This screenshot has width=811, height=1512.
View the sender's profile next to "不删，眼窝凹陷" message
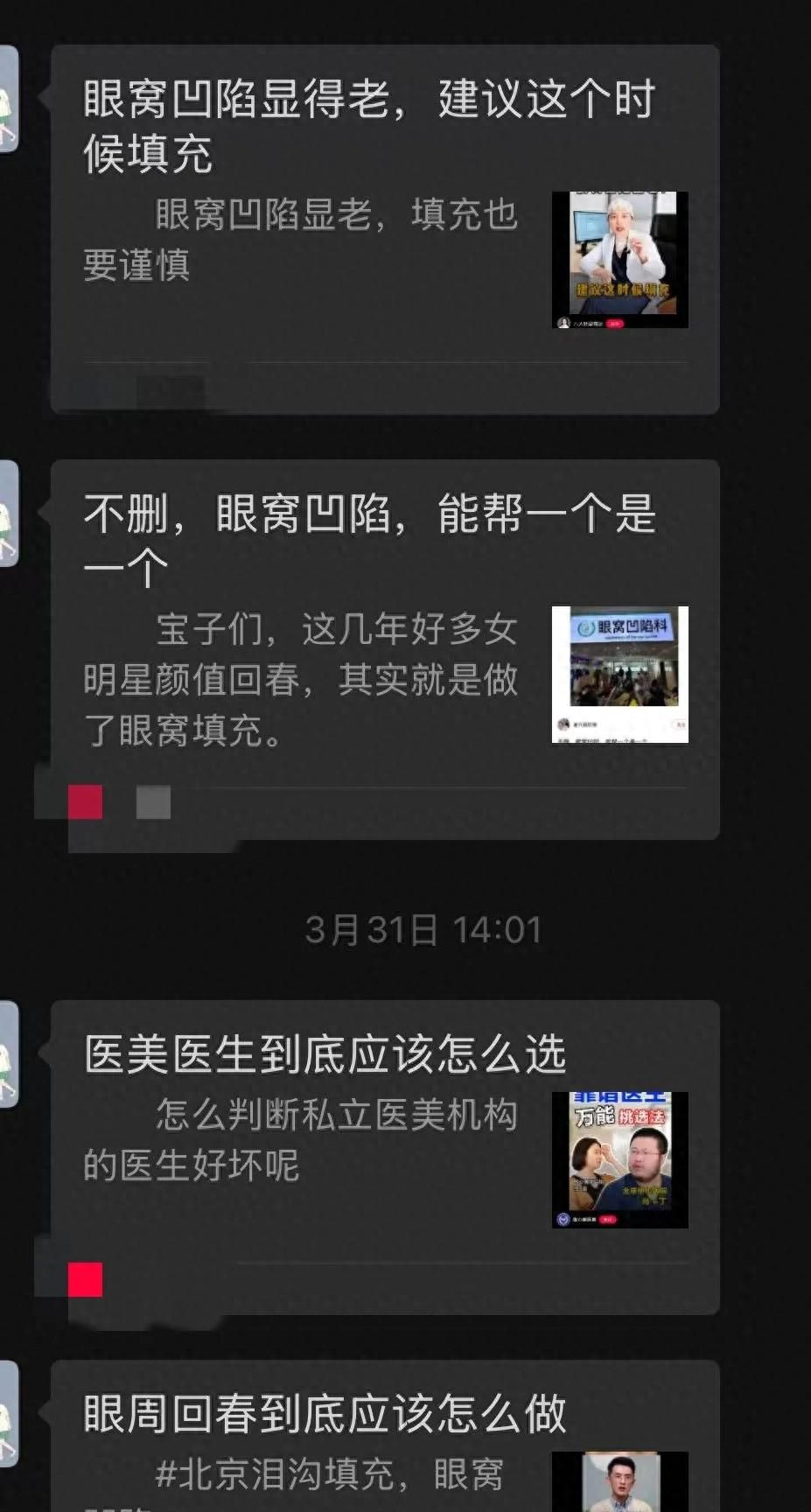coord(8,514)
